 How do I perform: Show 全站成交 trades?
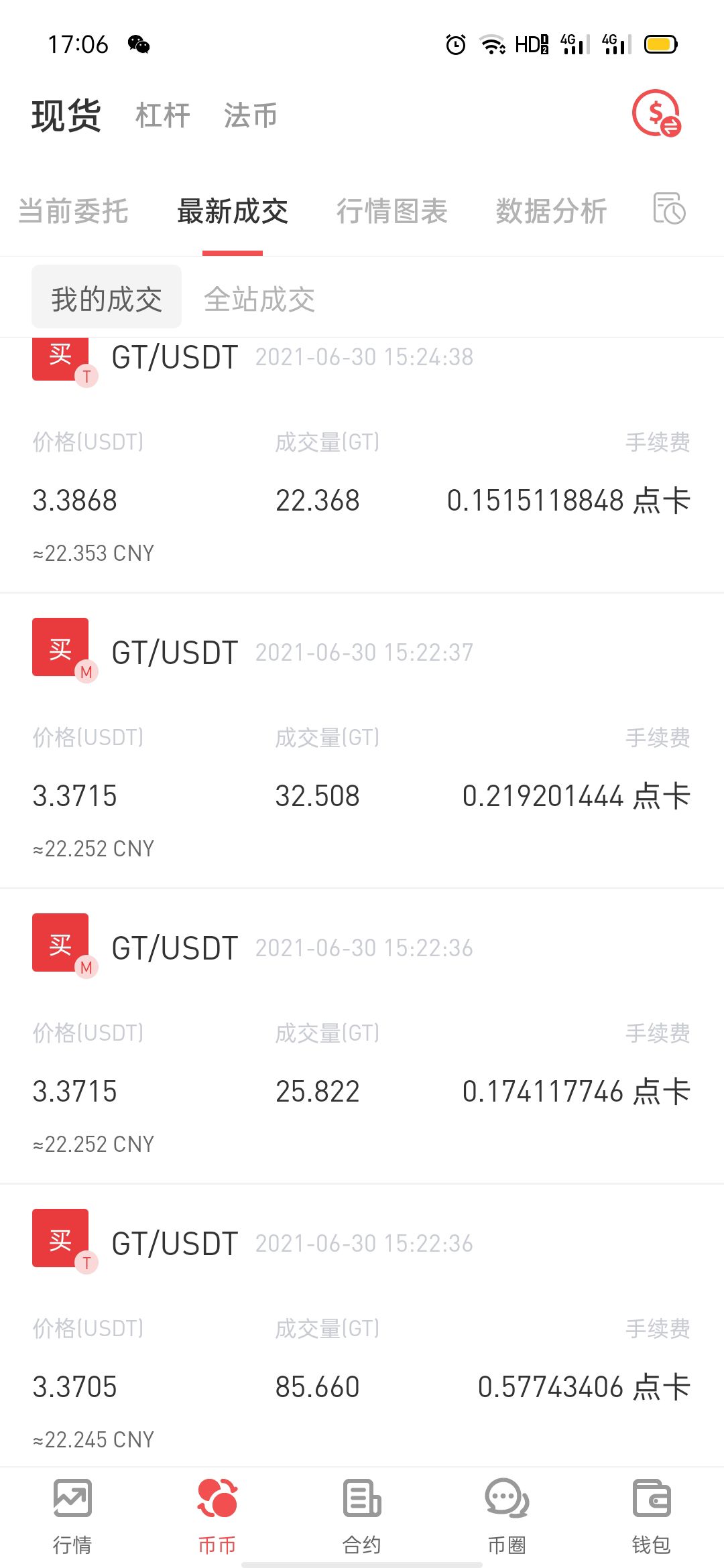[259, 299]
